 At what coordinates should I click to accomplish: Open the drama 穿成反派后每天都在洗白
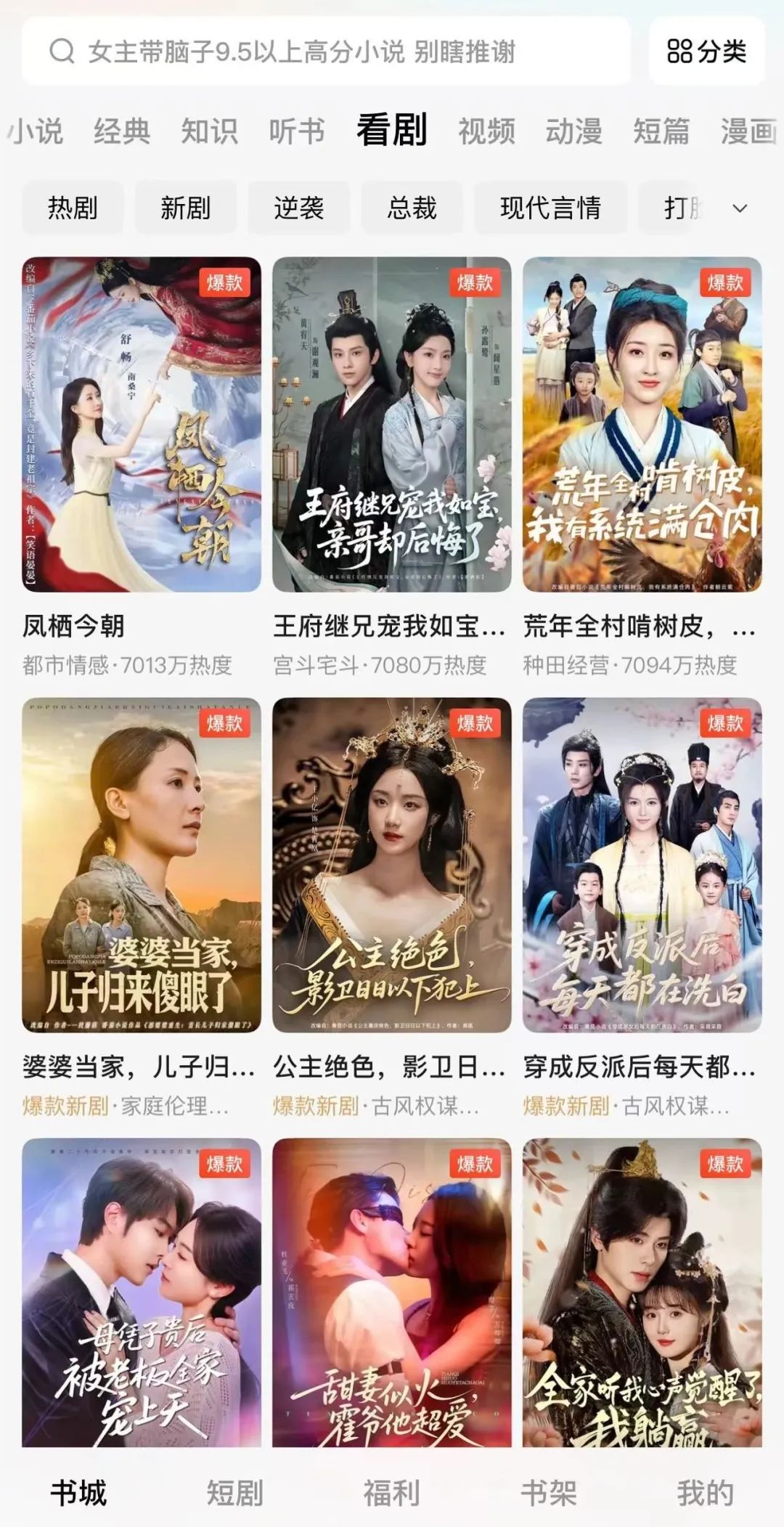(x=642, y=866)
